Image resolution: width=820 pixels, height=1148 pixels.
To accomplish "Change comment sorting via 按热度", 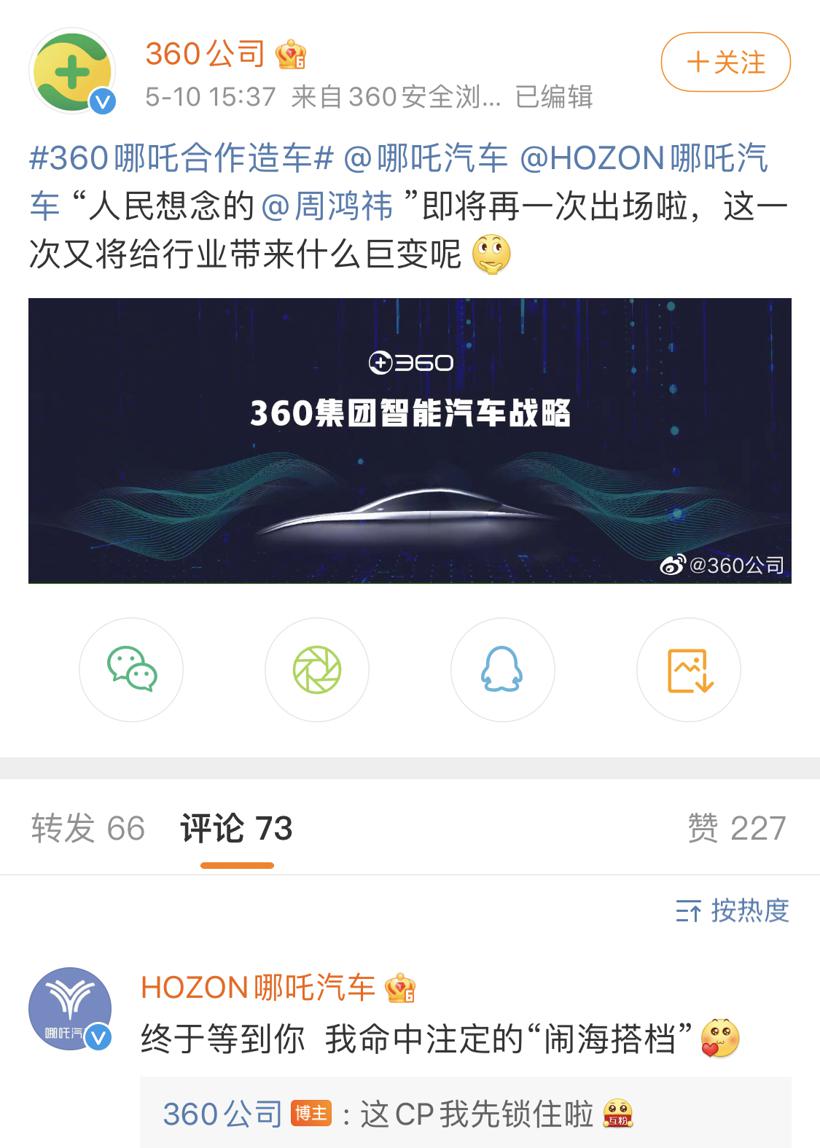I will coord(733,910).
